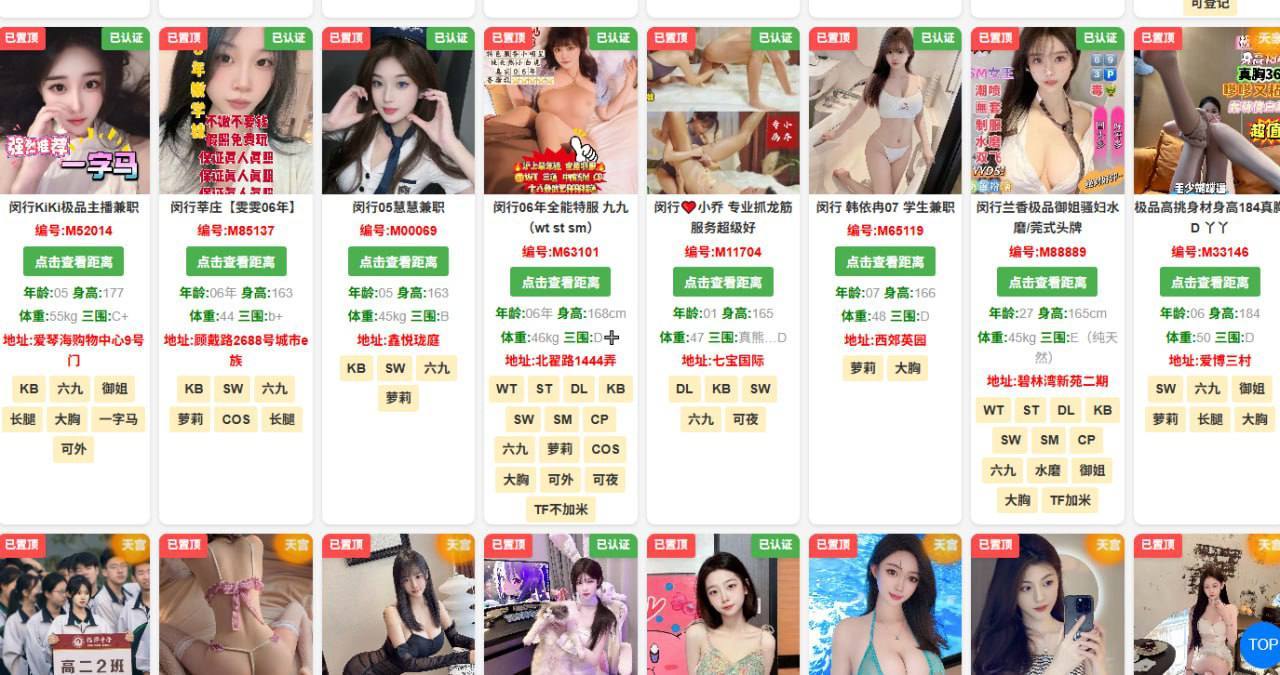Open the photo tile of listing M00069
The width and height of the screenshot is (1280, 675).
(398, 111)
